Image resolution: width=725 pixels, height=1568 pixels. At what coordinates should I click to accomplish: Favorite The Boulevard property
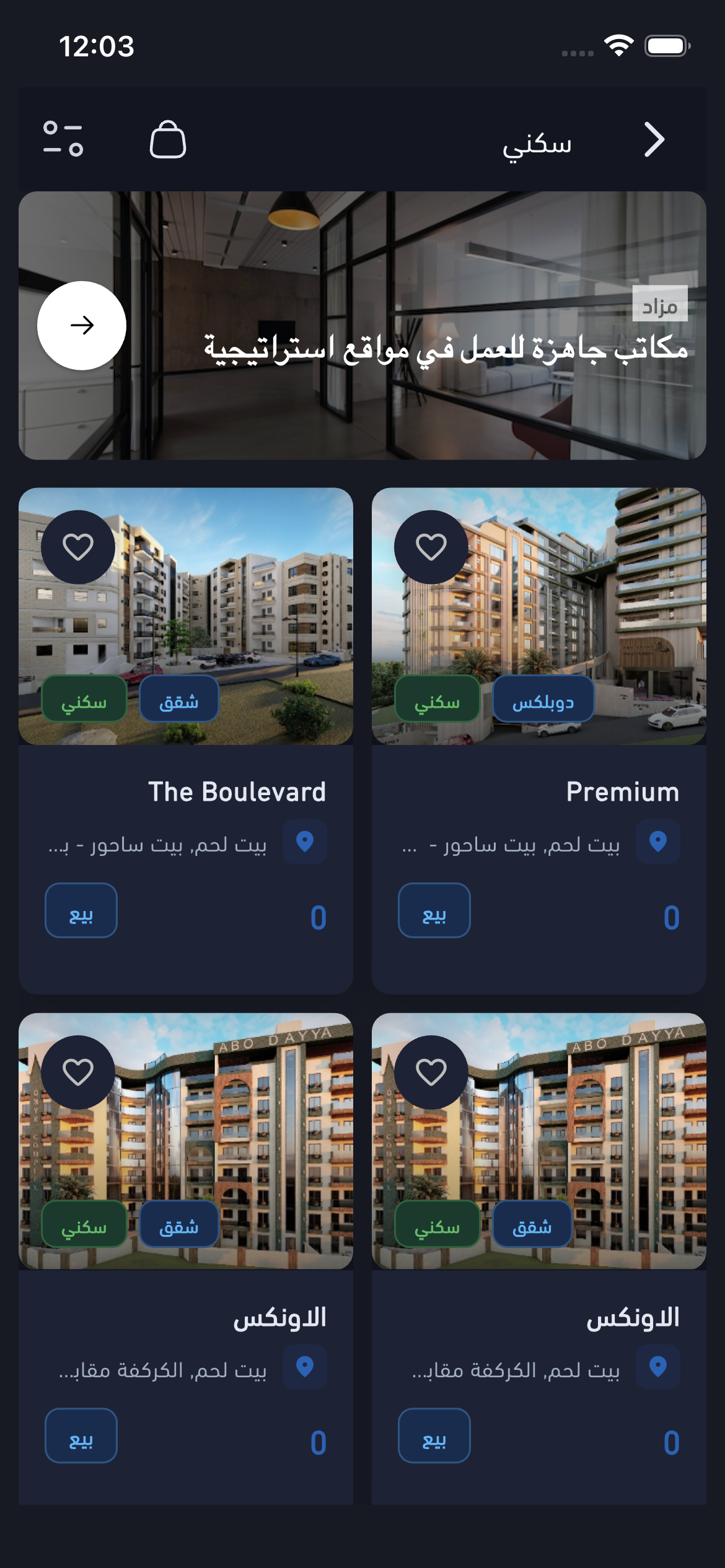click(78, 547)
